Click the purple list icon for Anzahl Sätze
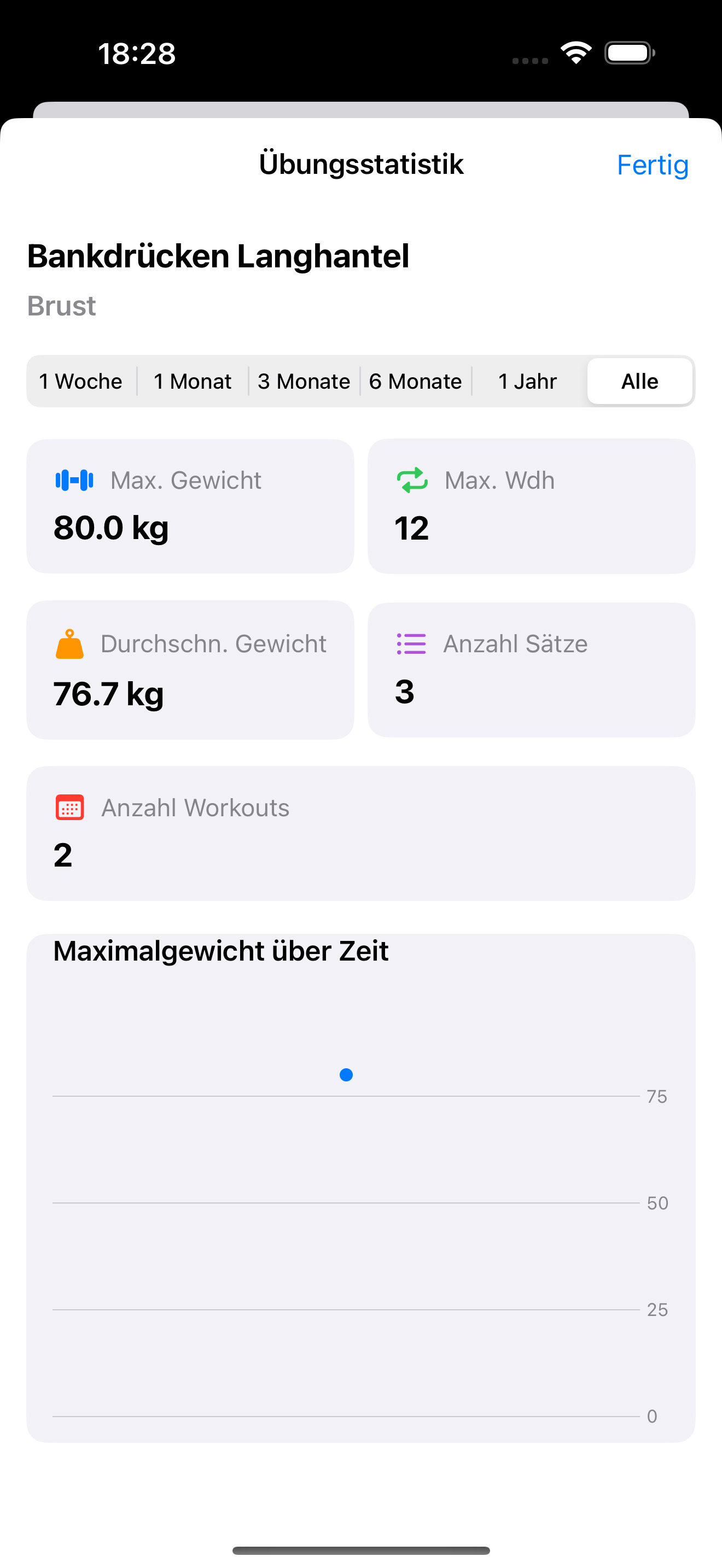This screenshot has width=722, height=1568. (411, 643)
